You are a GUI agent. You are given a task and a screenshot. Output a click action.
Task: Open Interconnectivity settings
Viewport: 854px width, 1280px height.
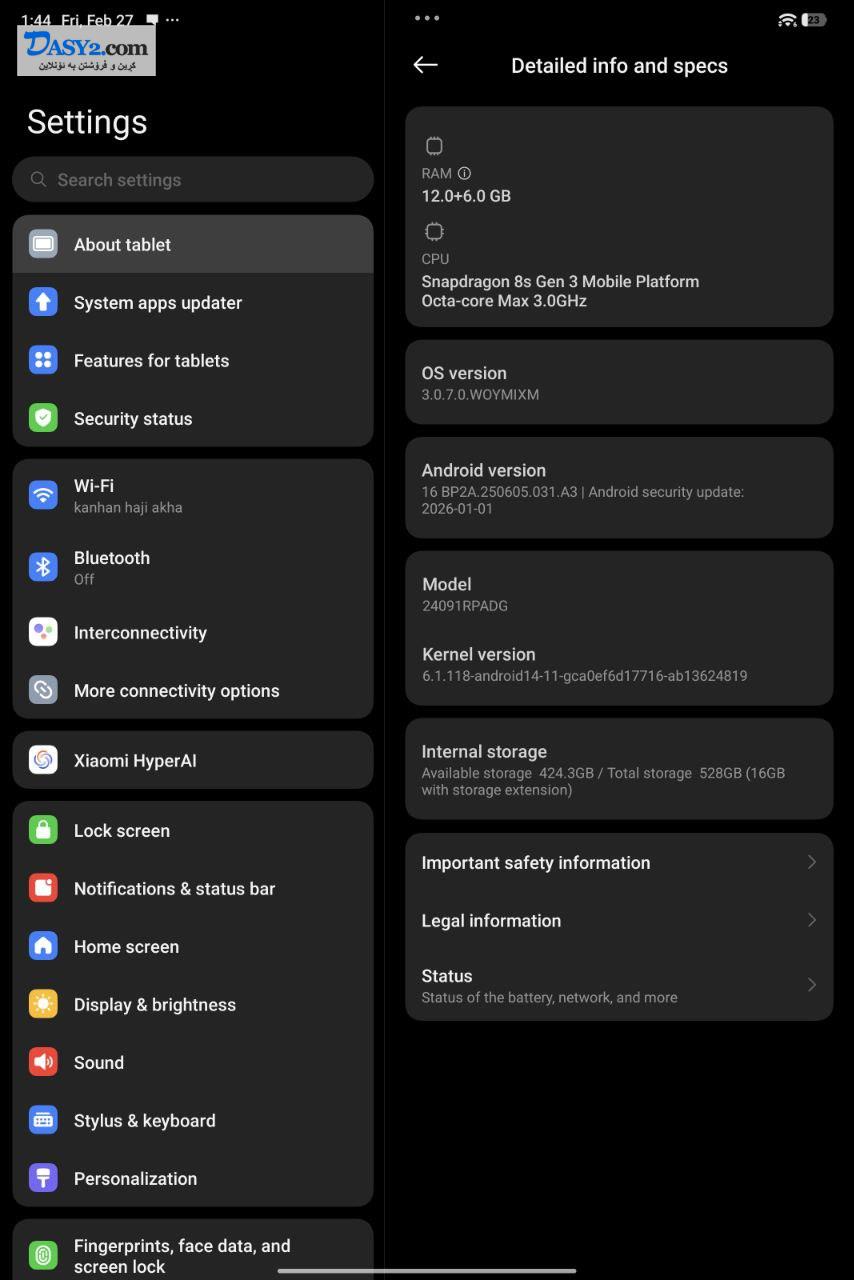(192, 632)
